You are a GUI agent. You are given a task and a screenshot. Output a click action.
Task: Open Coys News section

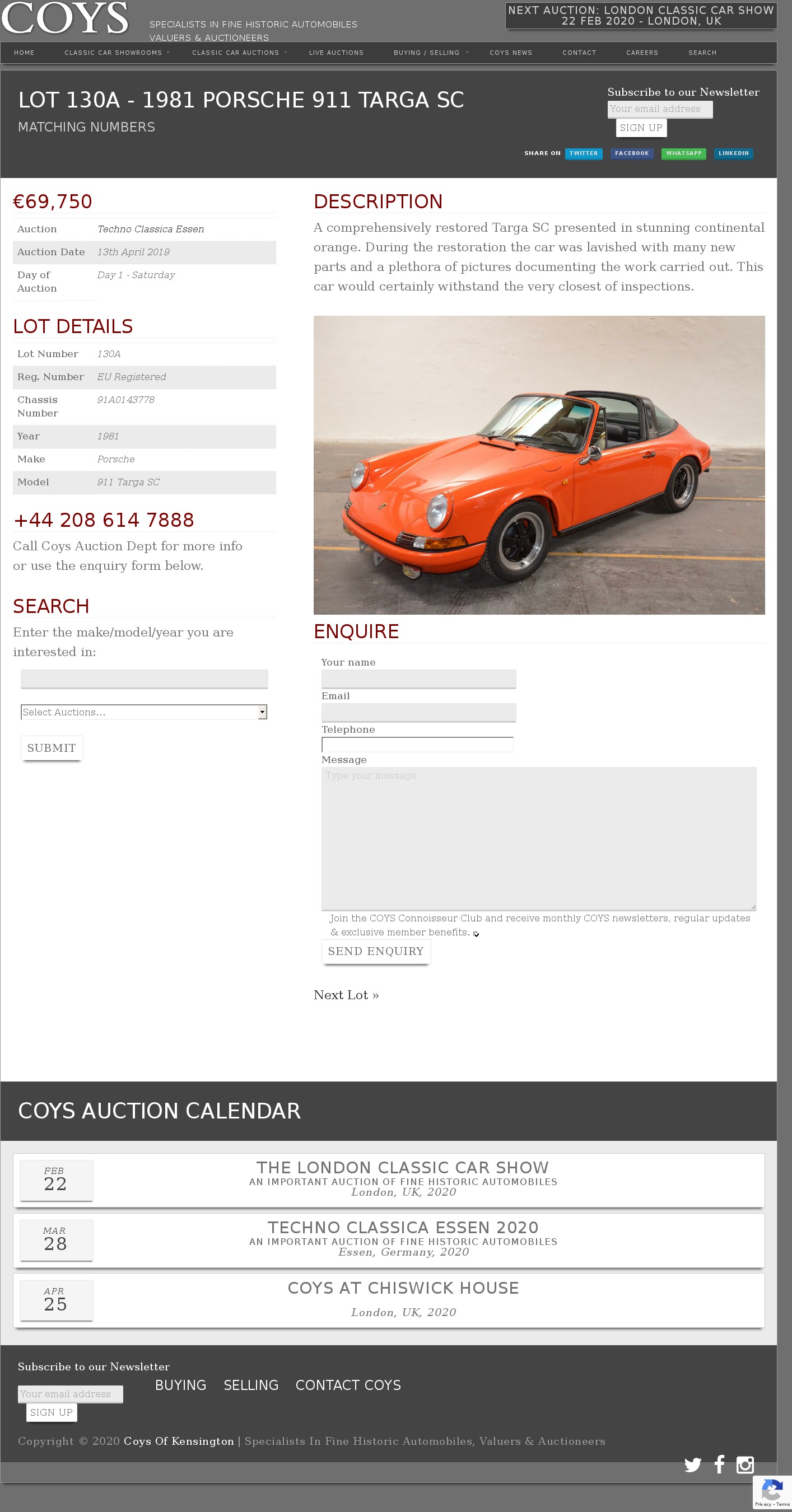coord(510,53)
